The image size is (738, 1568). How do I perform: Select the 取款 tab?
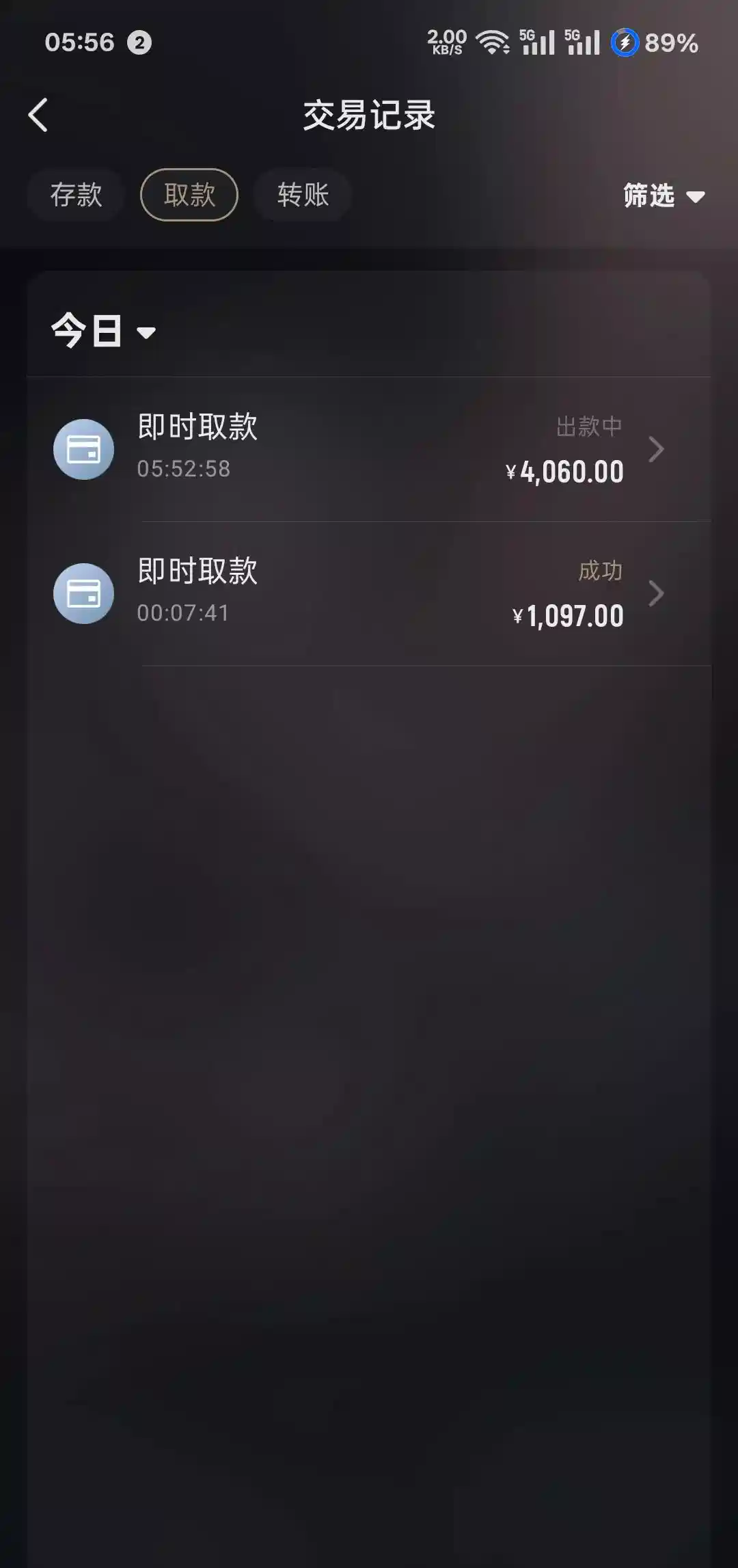189,195
